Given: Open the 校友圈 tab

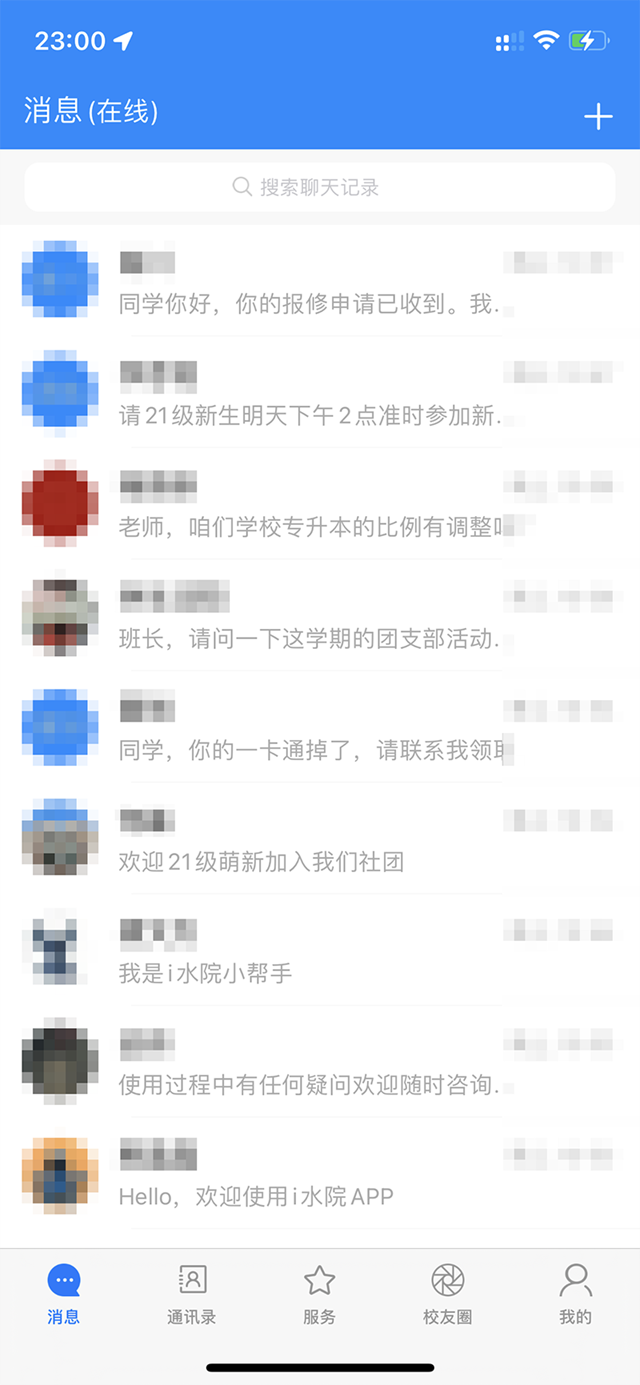Looking at the screenshot, I should [447, 1294].
